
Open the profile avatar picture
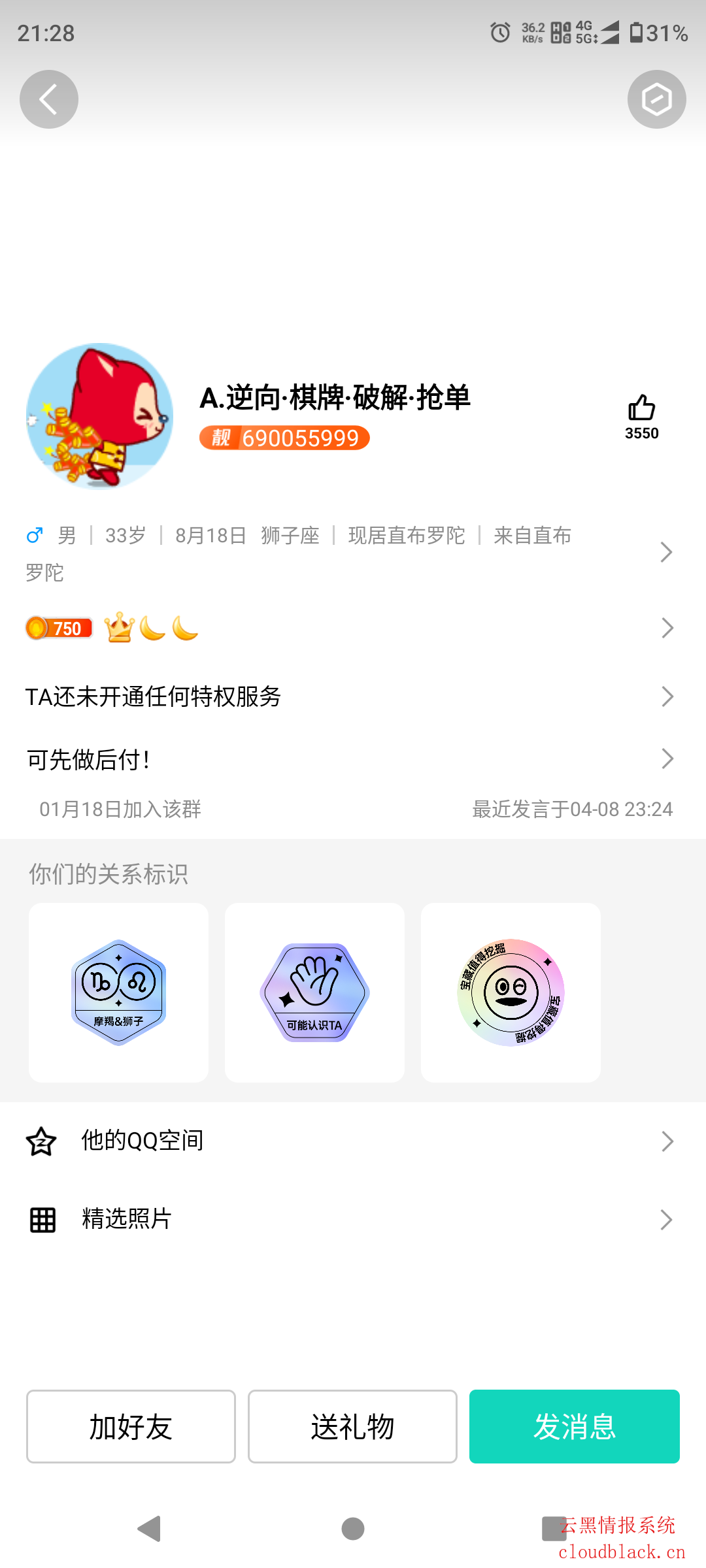[99, 416]
